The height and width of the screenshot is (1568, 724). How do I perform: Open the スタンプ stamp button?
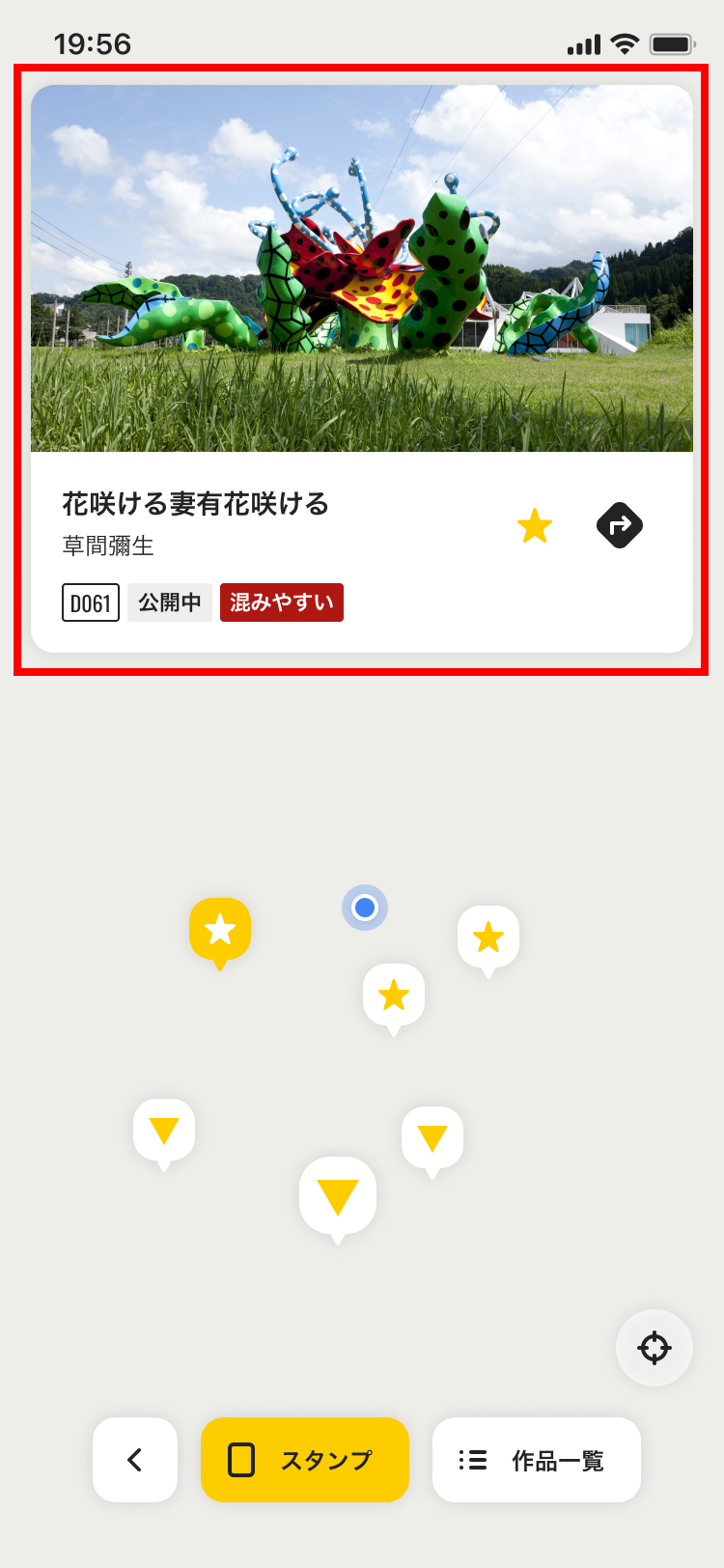click(x=305, y=1460)
